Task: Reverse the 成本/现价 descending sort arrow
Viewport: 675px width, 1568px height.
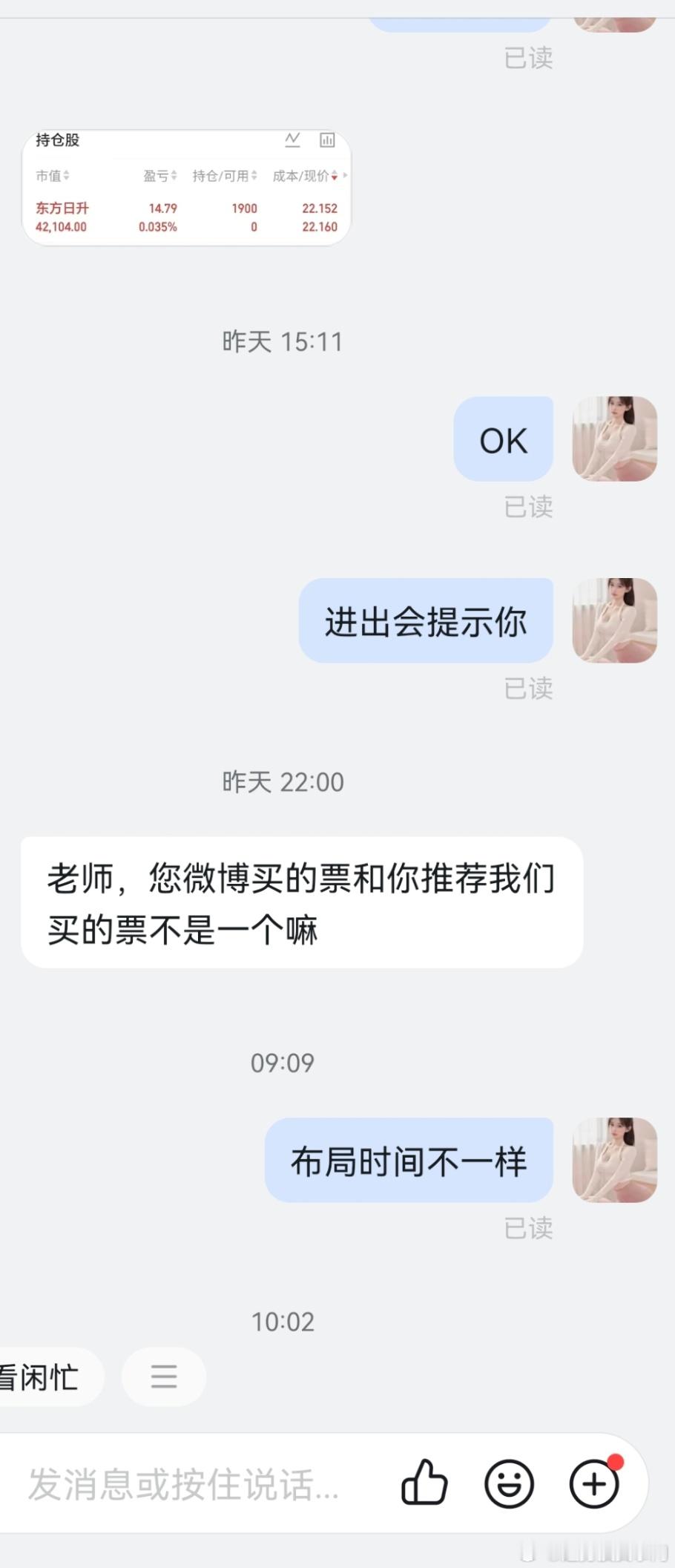Action: coord(335,177)
